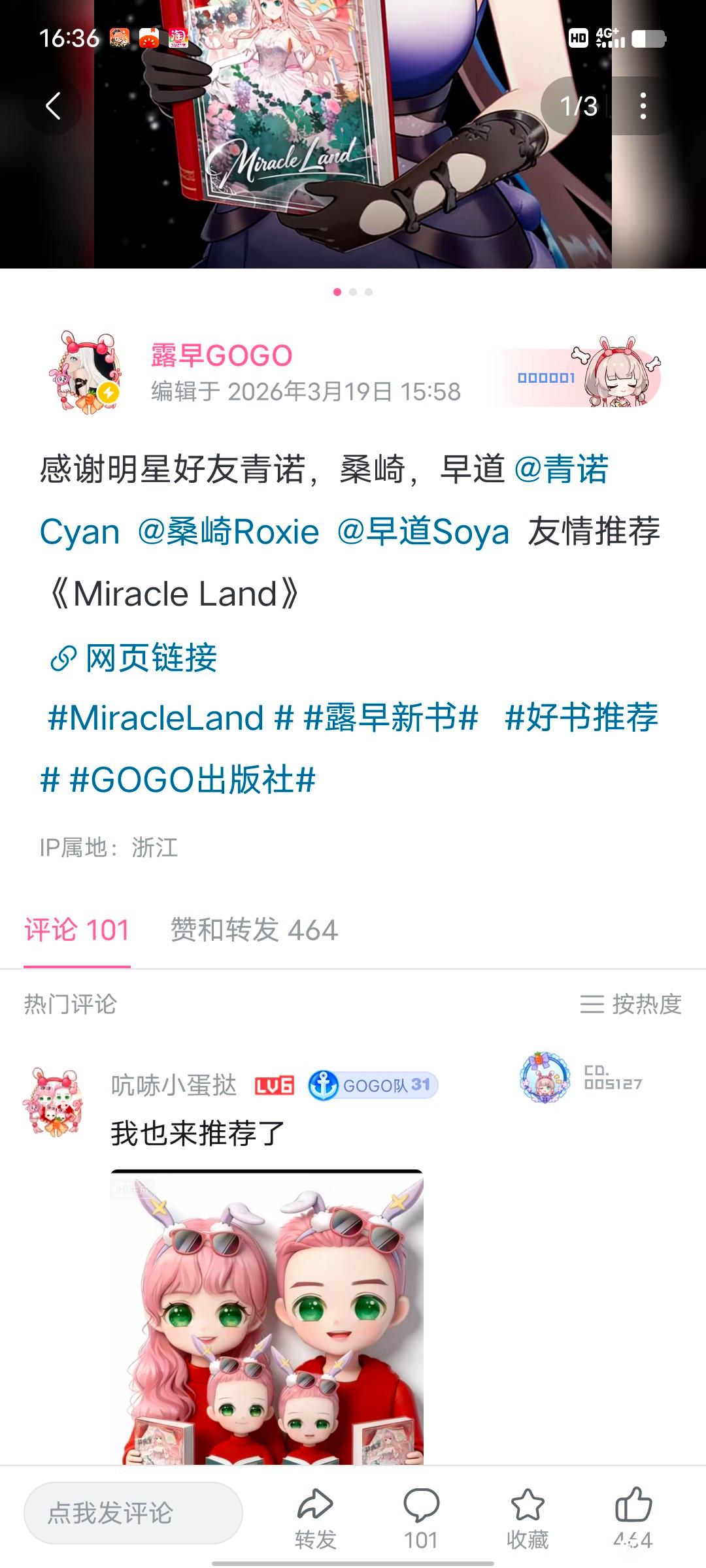Change comment sorting via 按热度
The height and width of the screenshot is (1568, 706).
pos(631,1004)
